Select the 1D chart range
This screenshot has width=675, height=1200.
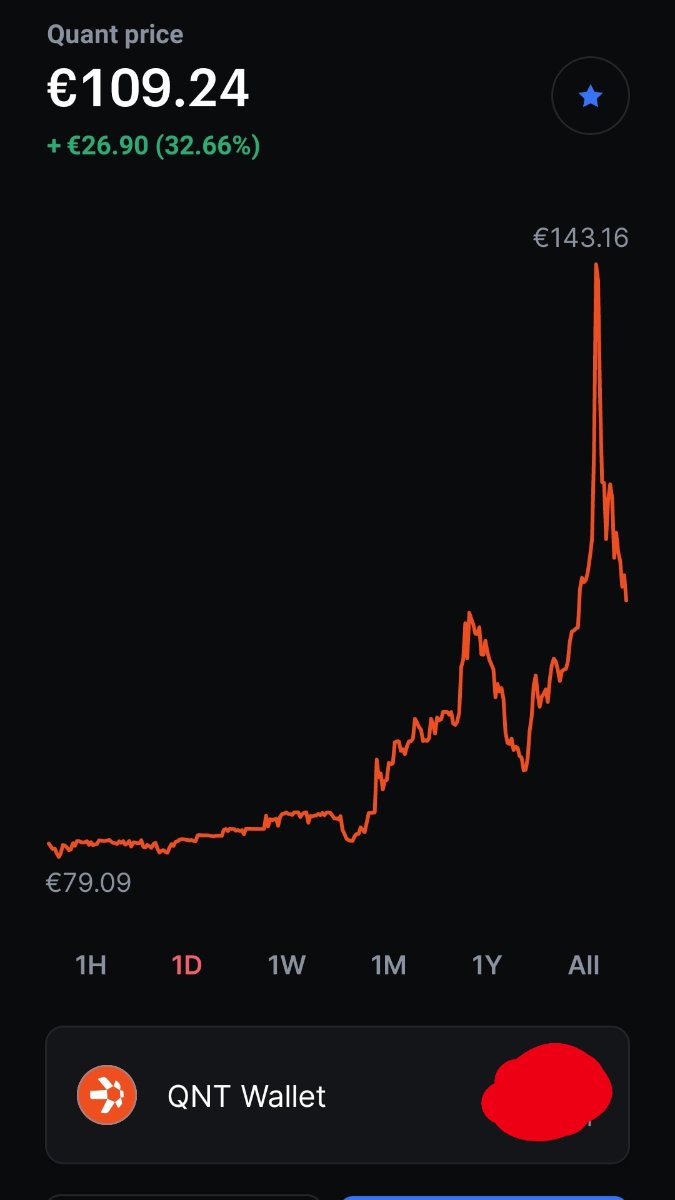(x=187, y=965)
